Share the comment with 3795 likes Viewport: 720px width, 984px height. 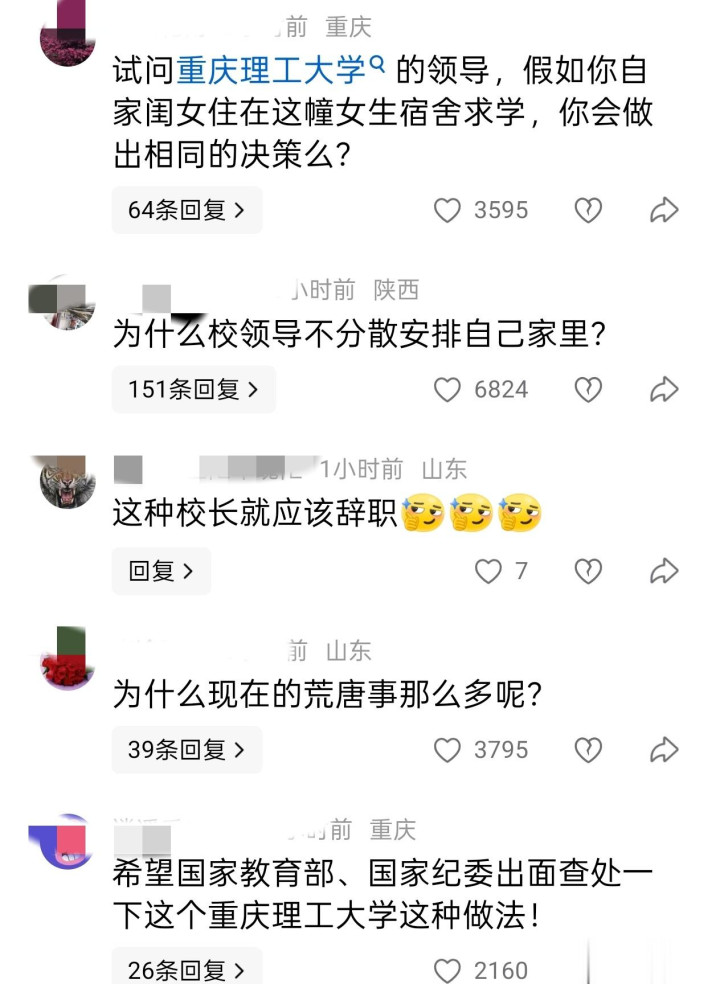[664, 750]
